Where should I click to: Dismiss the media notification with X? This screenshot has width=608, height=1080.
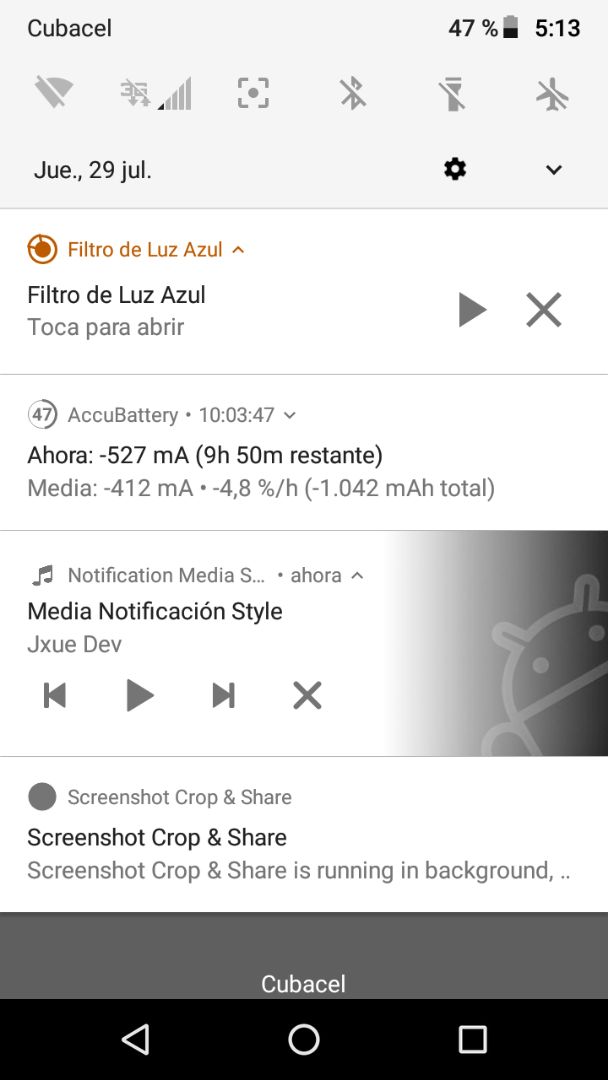tap(307, 695)
